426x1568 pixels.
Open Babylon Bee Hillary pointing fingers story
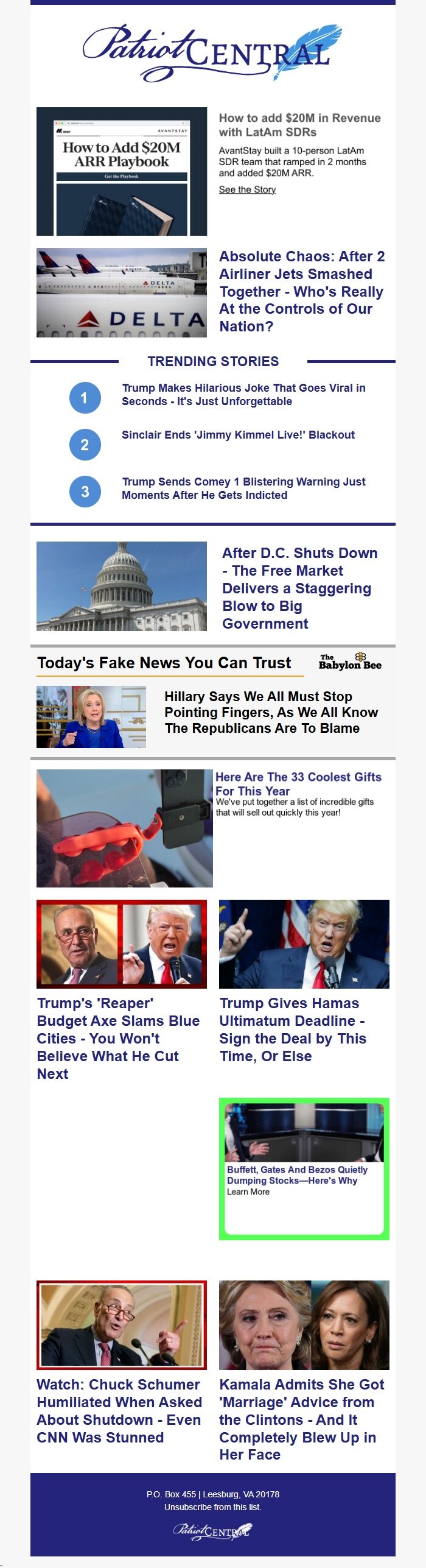(271, 712)
